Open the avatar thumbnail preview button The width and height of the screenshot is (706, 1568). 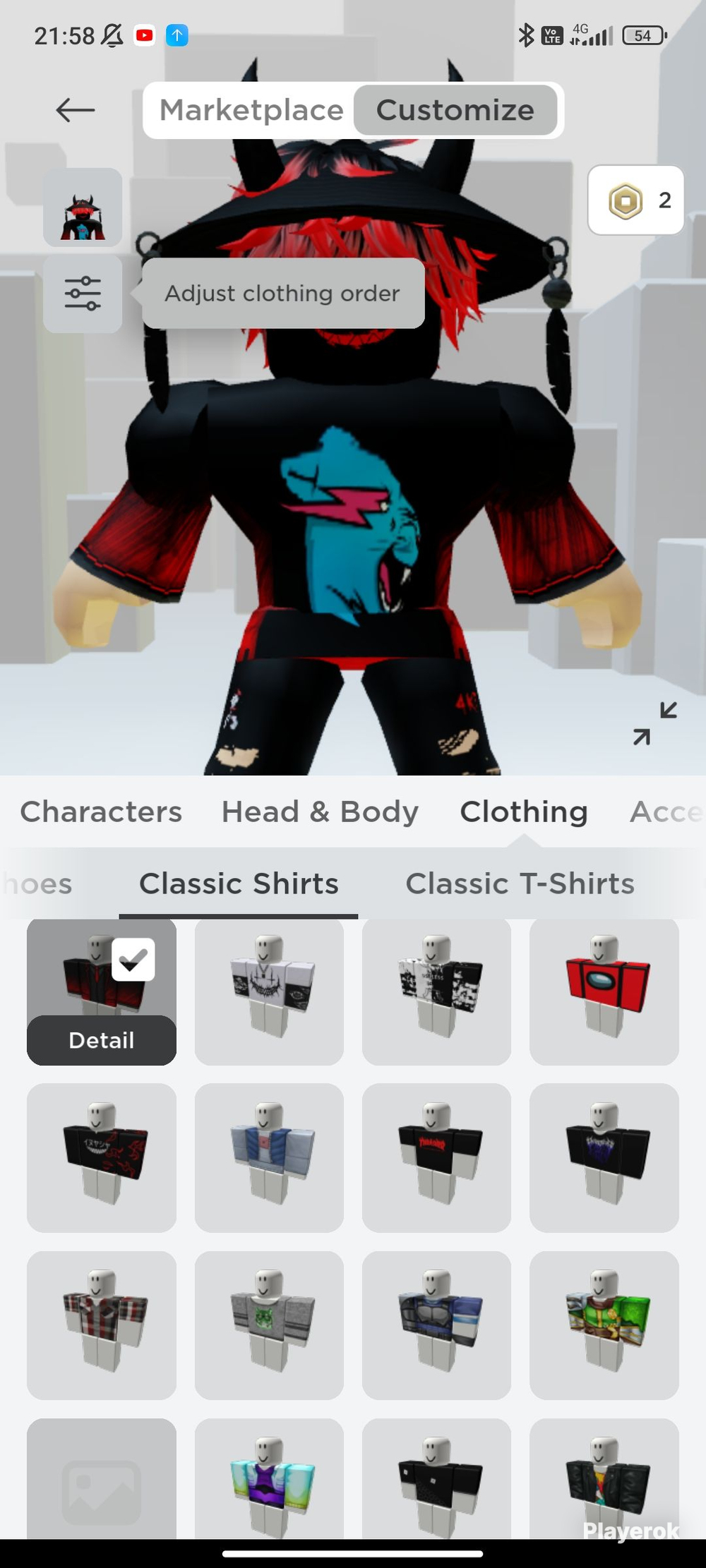click(x=83, y=207)
